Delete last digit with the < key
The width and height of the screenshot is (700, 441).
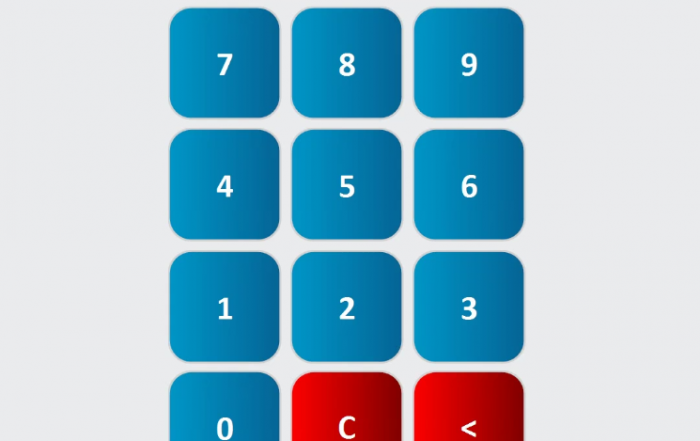point(468,412)
